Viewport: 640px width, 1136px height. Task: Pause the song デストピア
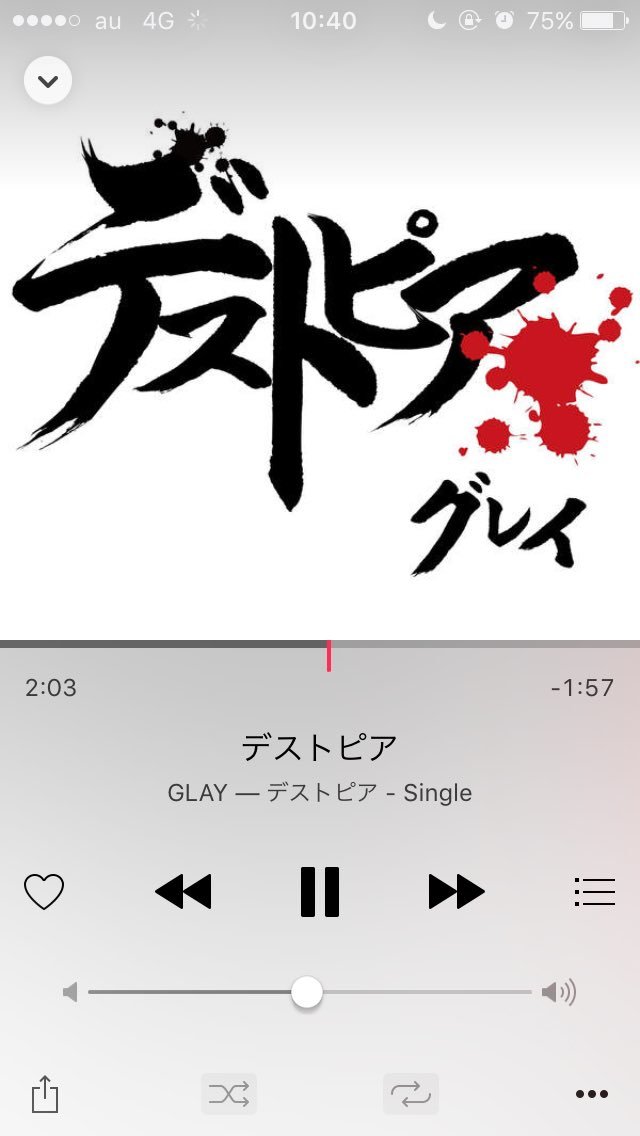tap(320, 891)
